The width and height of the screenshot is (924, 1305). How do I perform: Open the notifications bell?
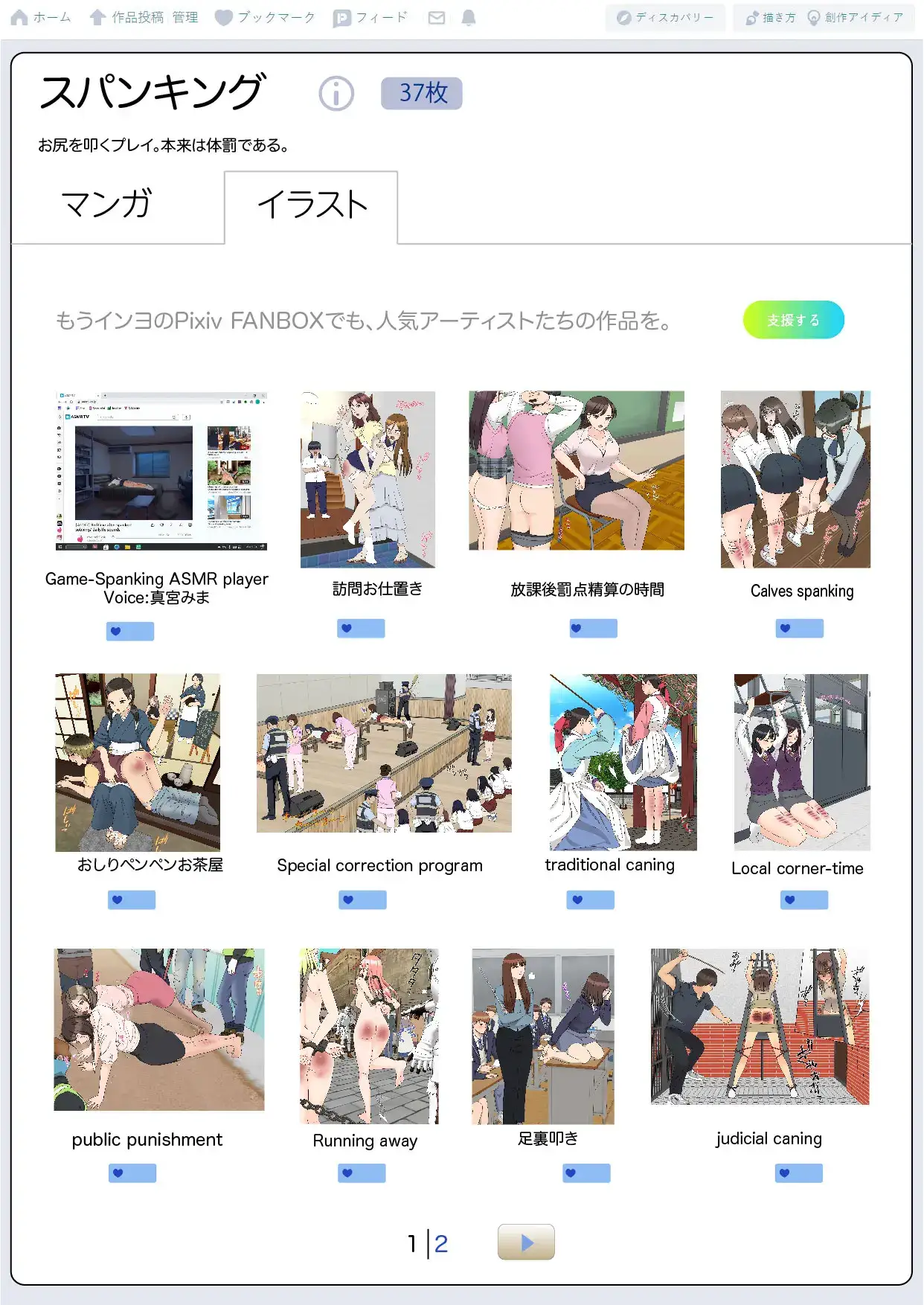pyautogui.click(x=468, y=18)
